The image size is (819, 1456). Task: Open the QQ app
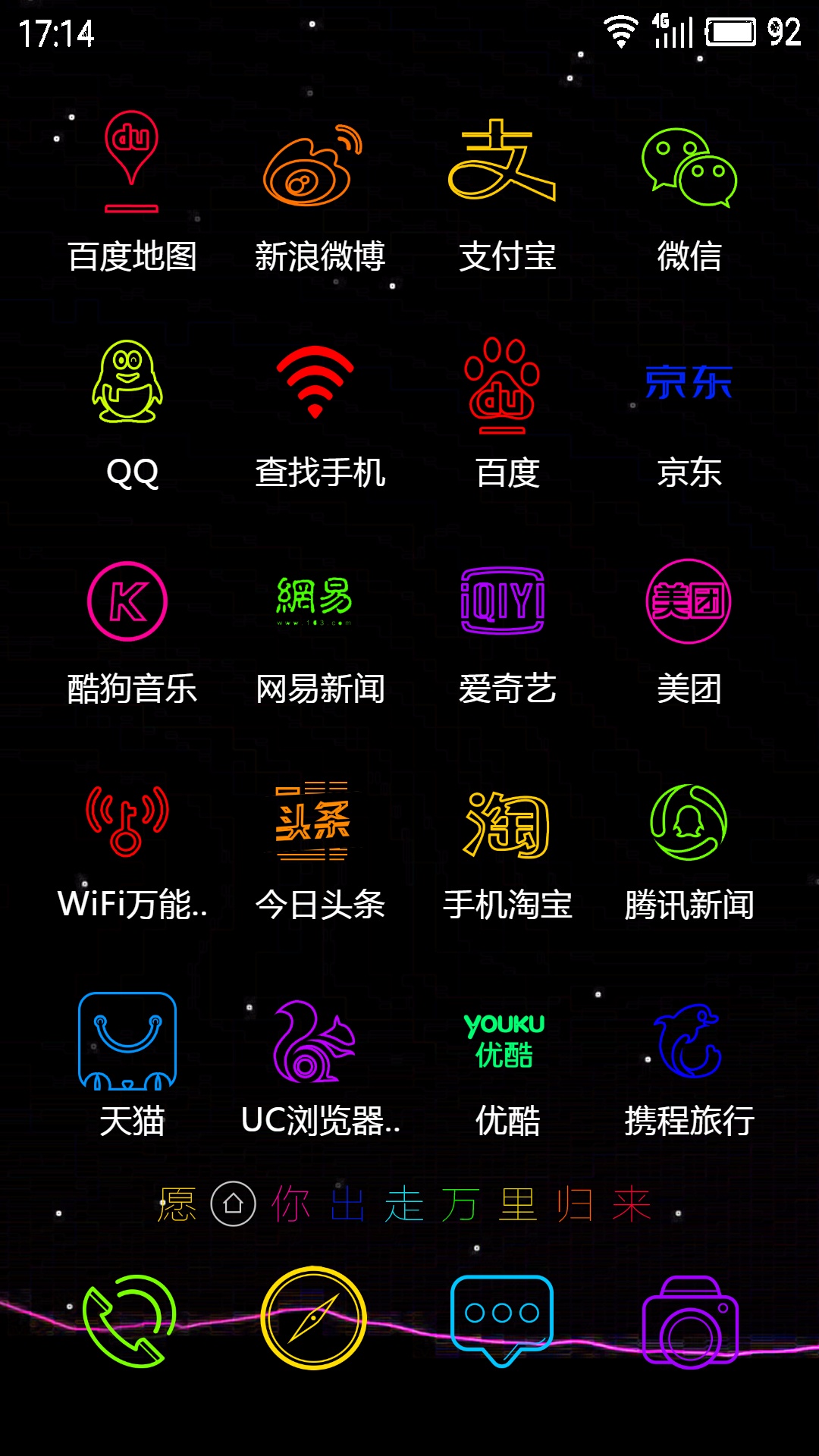click(127, 381)
